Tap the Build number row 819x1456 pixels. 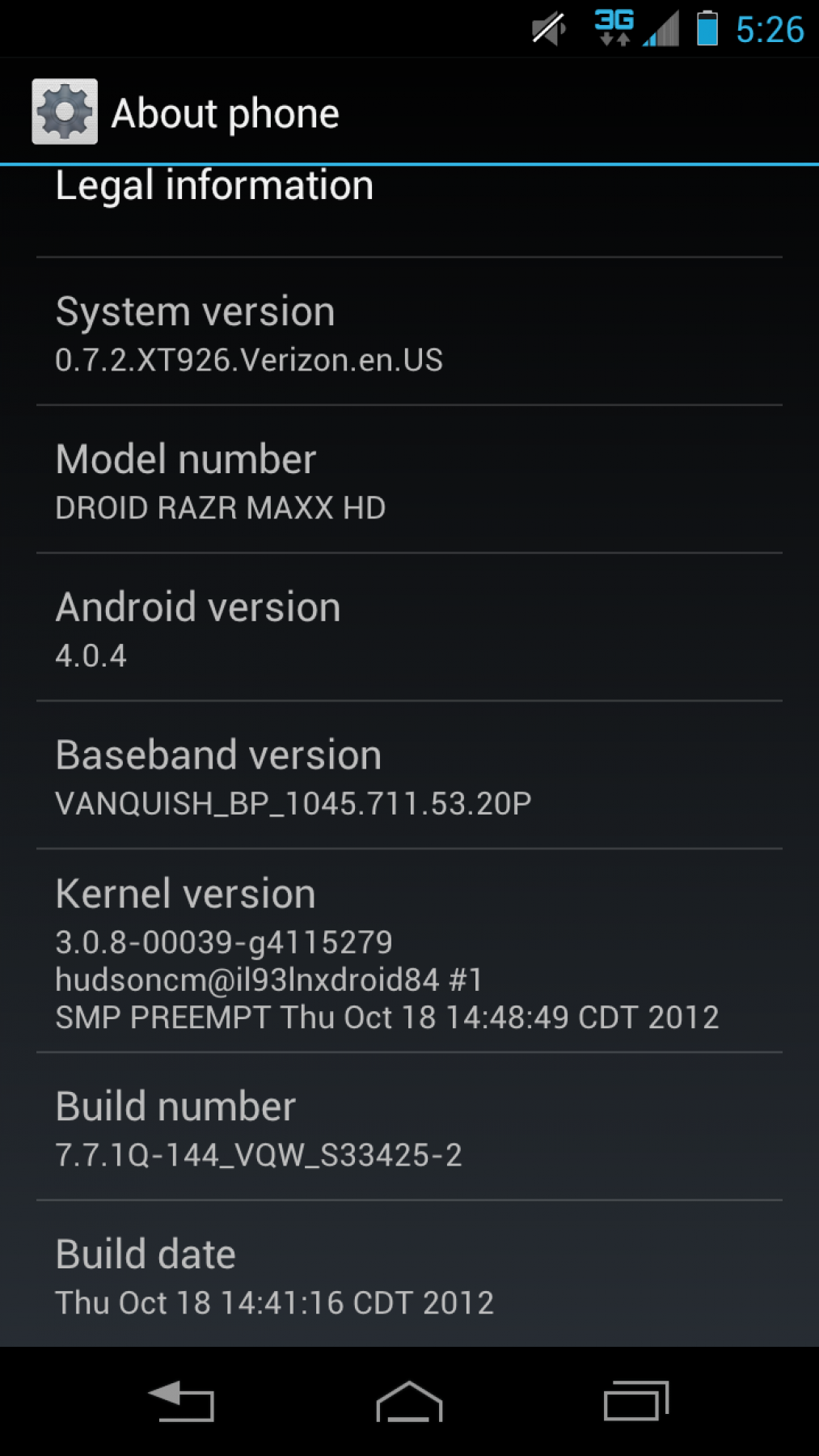408,1128
